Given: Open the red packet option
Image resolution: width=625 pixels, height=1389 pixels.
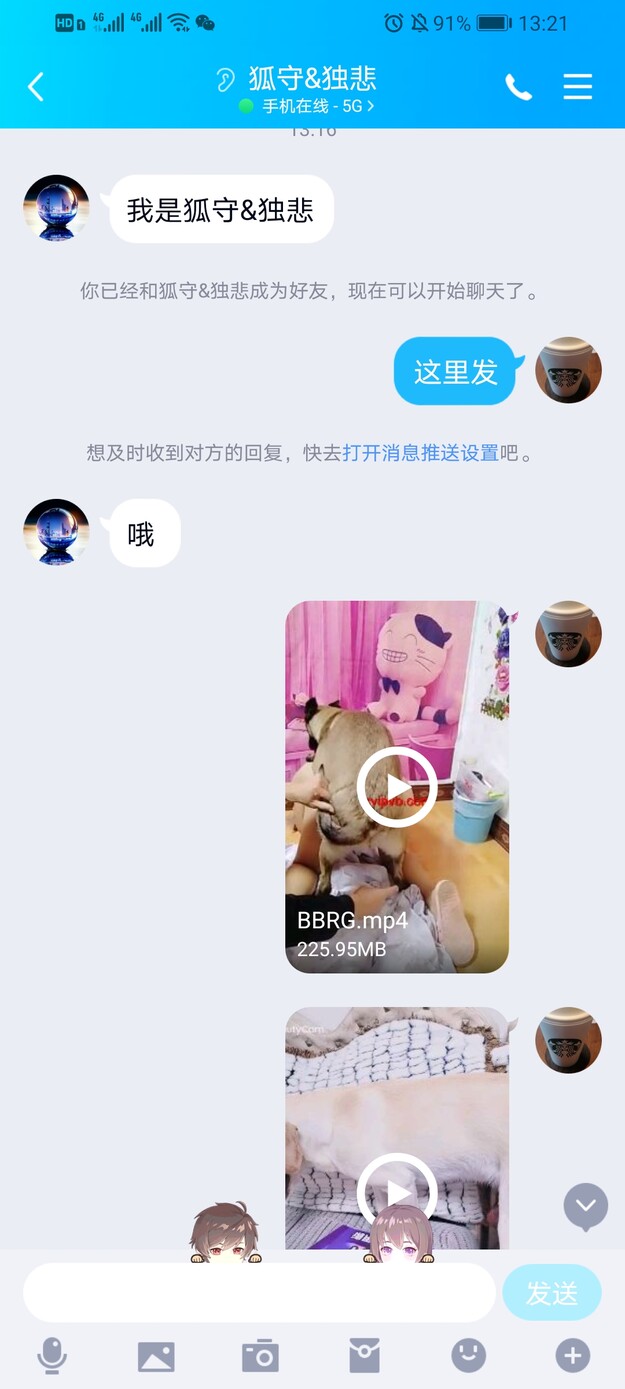Looking at the screenshot, I should pyautogui.click(x=364, y=1356).
